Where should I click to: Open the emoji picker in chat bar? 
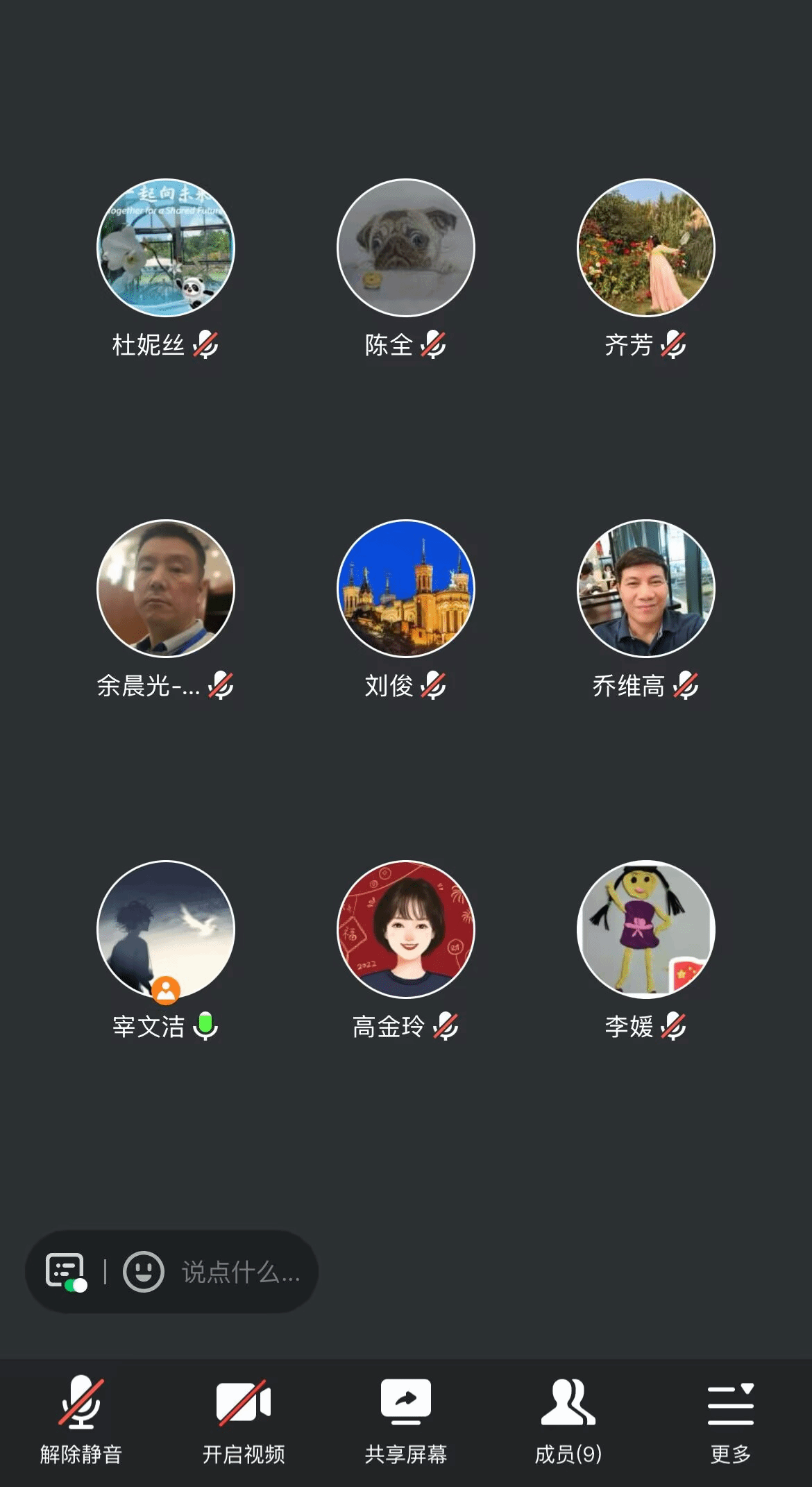point(143,1272)
